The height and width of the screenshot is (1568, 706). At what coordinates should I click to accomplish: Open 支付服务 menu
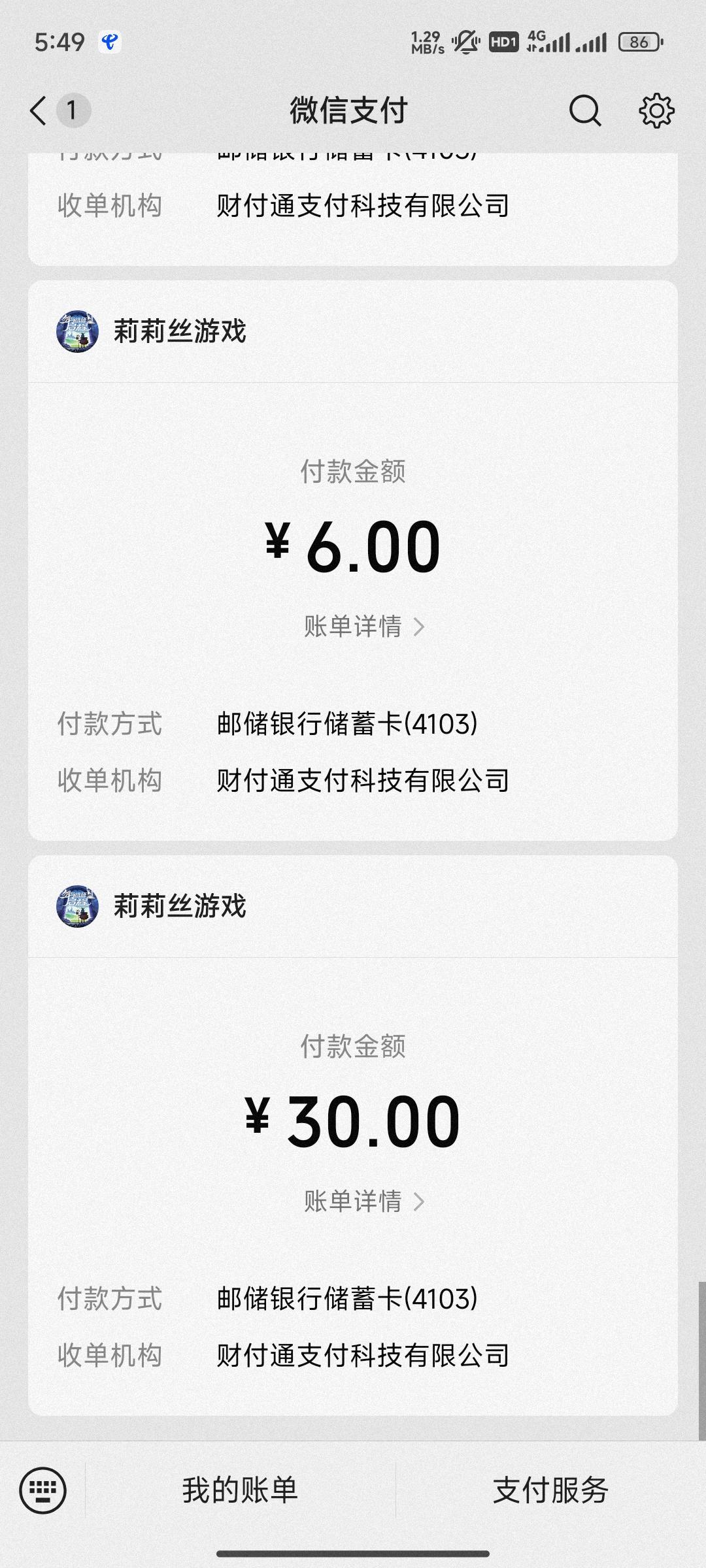pyautogui.click(x=550, y=1491)
